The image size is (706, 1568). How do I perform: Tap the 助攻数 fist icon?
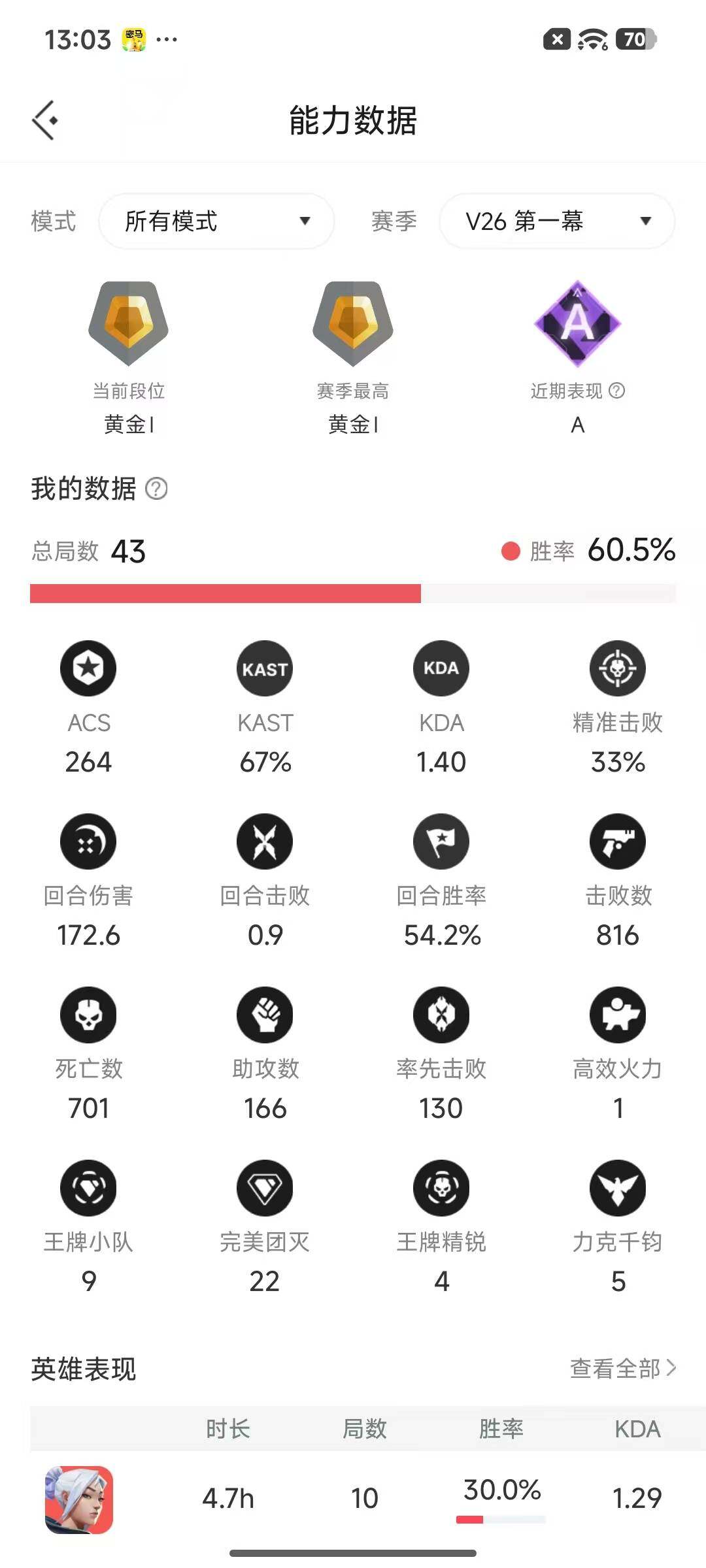264,1014
